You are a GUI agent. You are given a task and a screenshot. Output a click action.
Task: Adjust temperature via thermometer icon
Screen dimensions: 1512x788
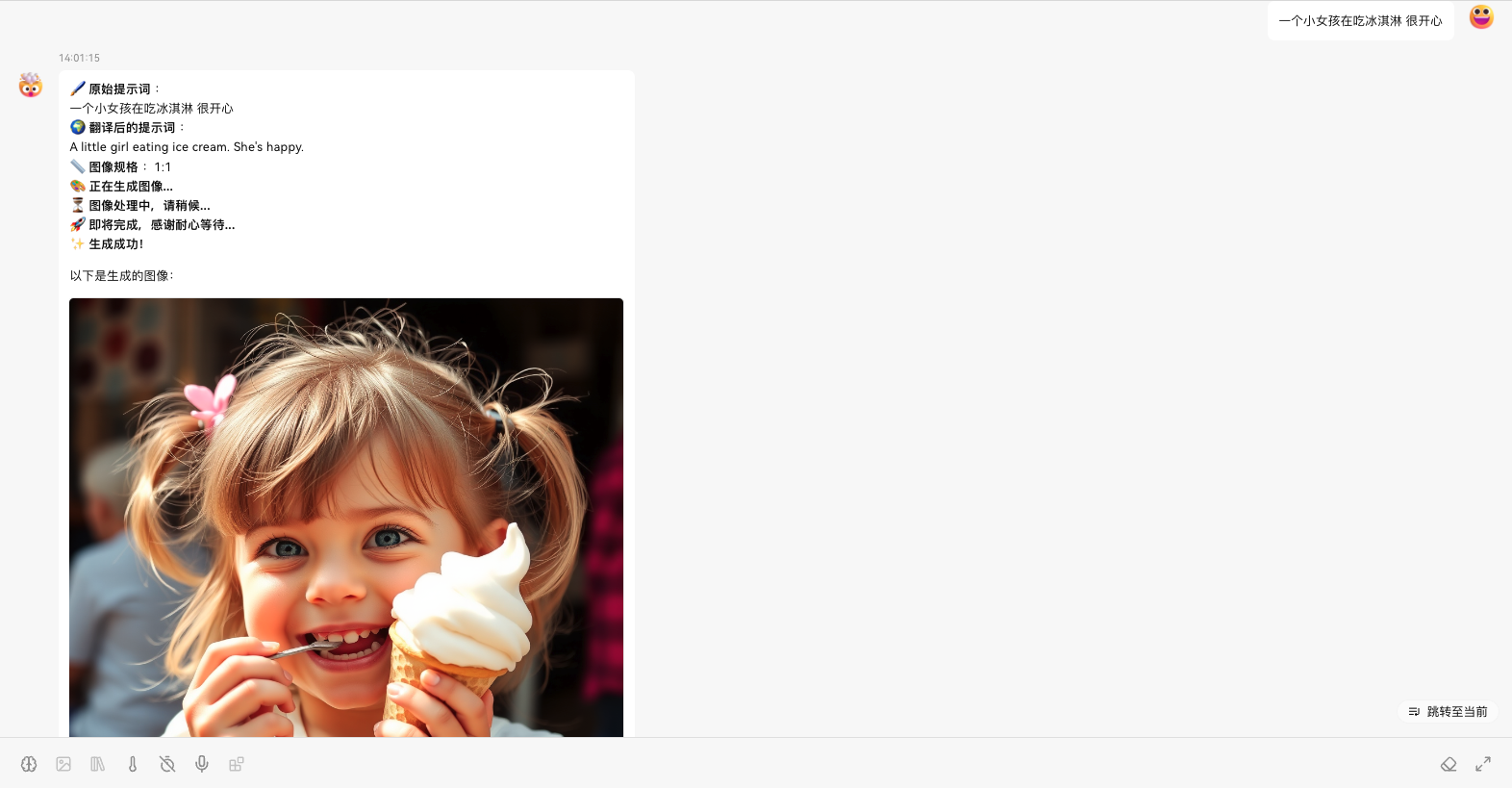coord(133,764)
